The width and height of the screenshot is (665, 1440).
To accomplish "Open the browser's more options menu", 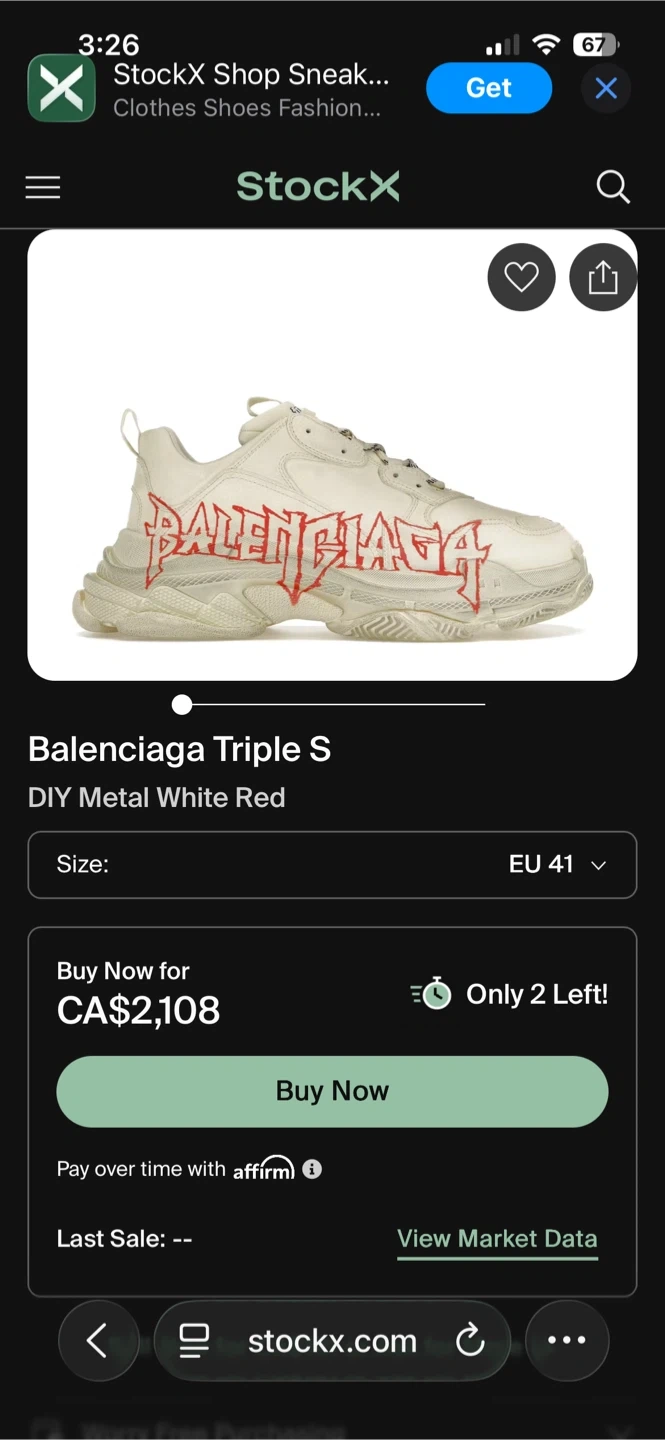I will click(x=567, y=1340).
